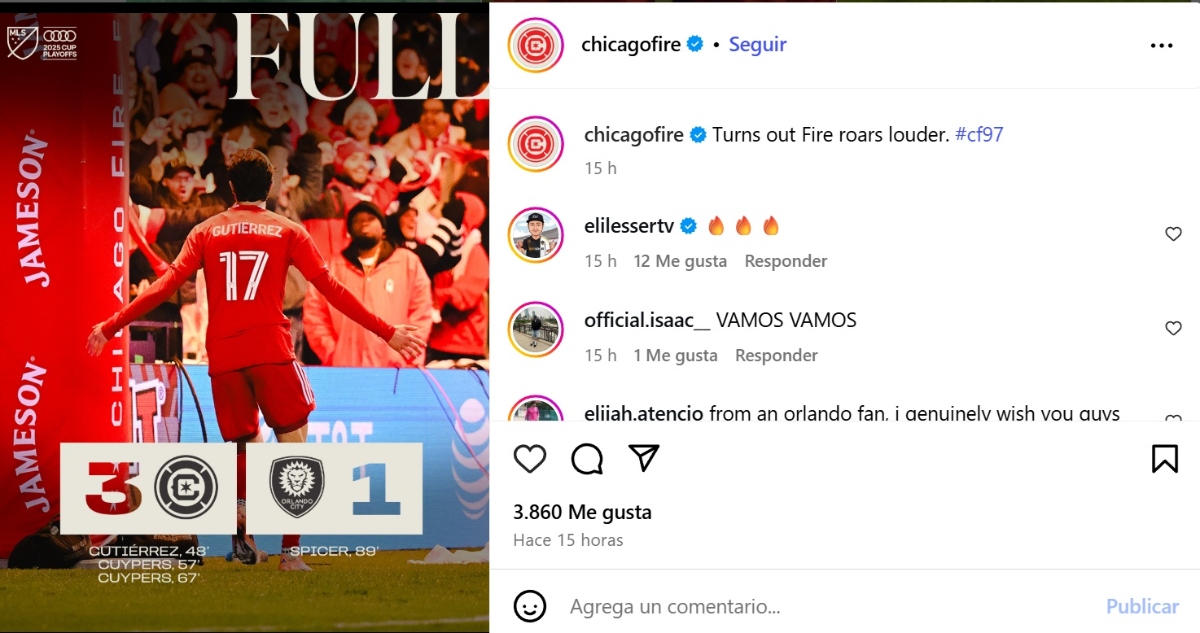The width and height of the screenshot is (1200, 633).
Task: Tap the comment bubble icon under the post
Action: (587, 459)
